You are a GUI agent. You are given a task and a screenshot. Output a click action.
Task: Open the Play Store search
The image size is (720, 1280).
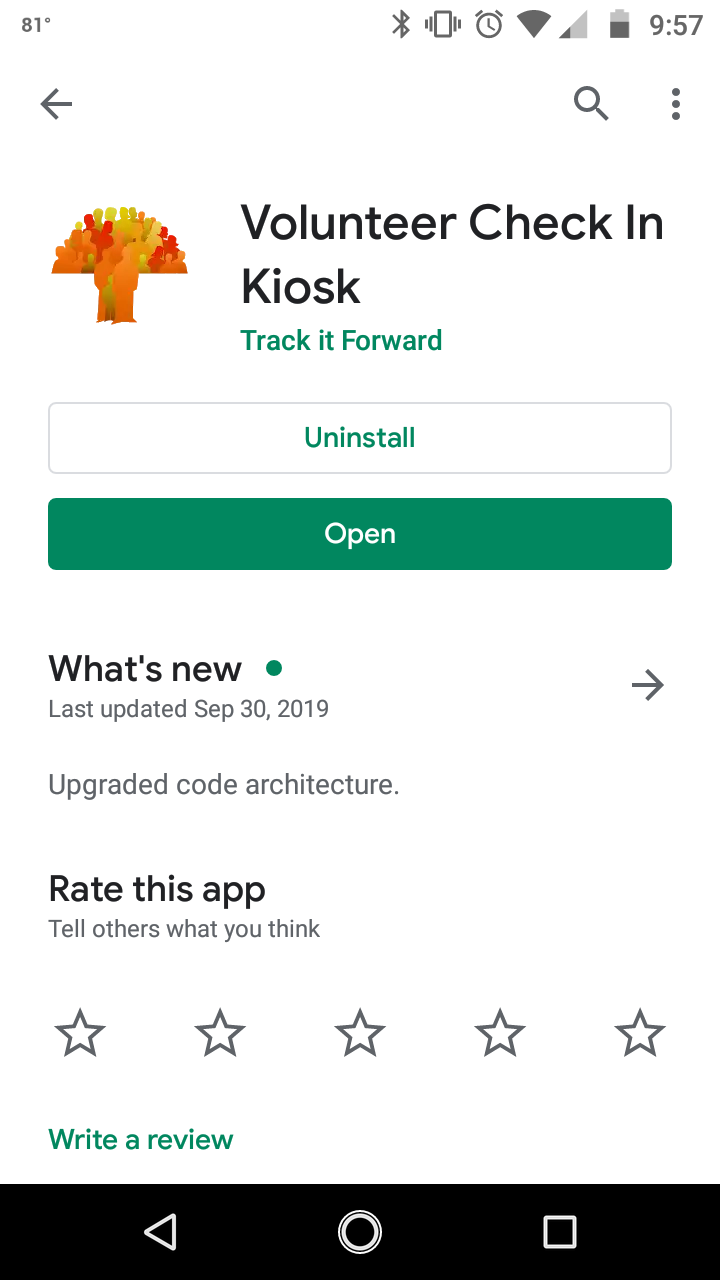click(591, 103)
